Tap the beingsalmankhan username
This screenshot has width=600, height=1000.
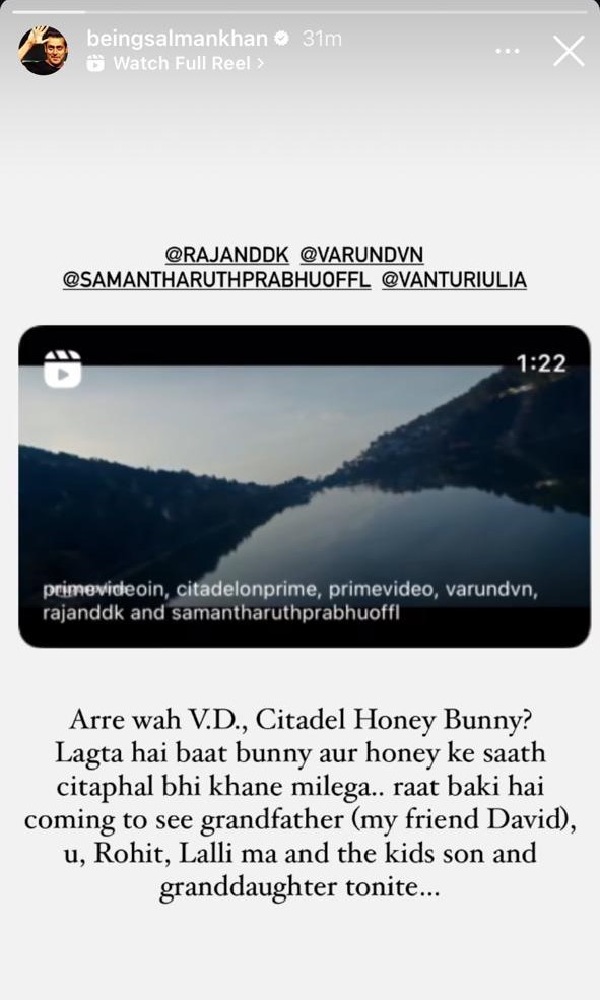[x=177, y=38]
